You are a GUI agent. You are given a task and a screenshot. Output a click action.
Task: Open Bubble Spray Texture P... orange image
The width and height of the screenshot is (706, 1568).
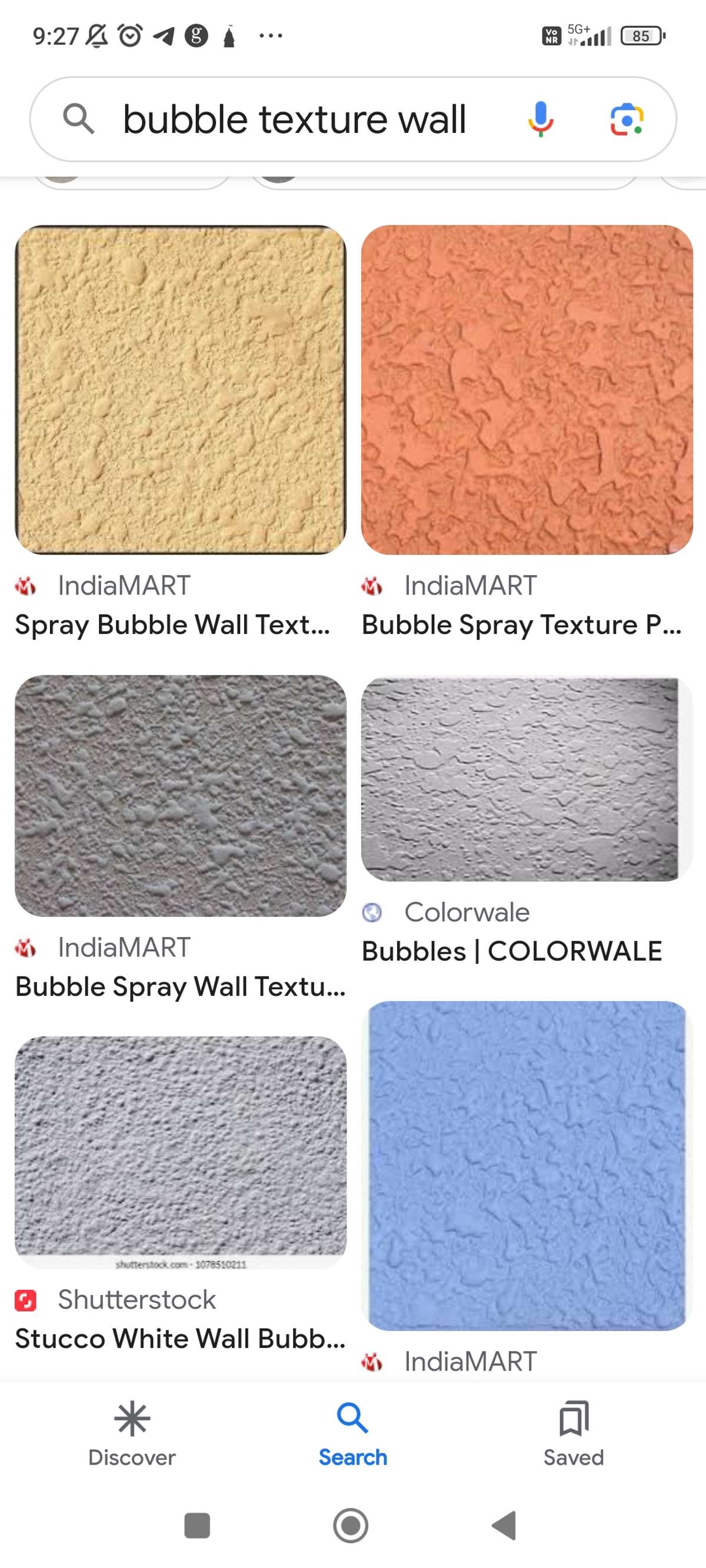point(527,390)
